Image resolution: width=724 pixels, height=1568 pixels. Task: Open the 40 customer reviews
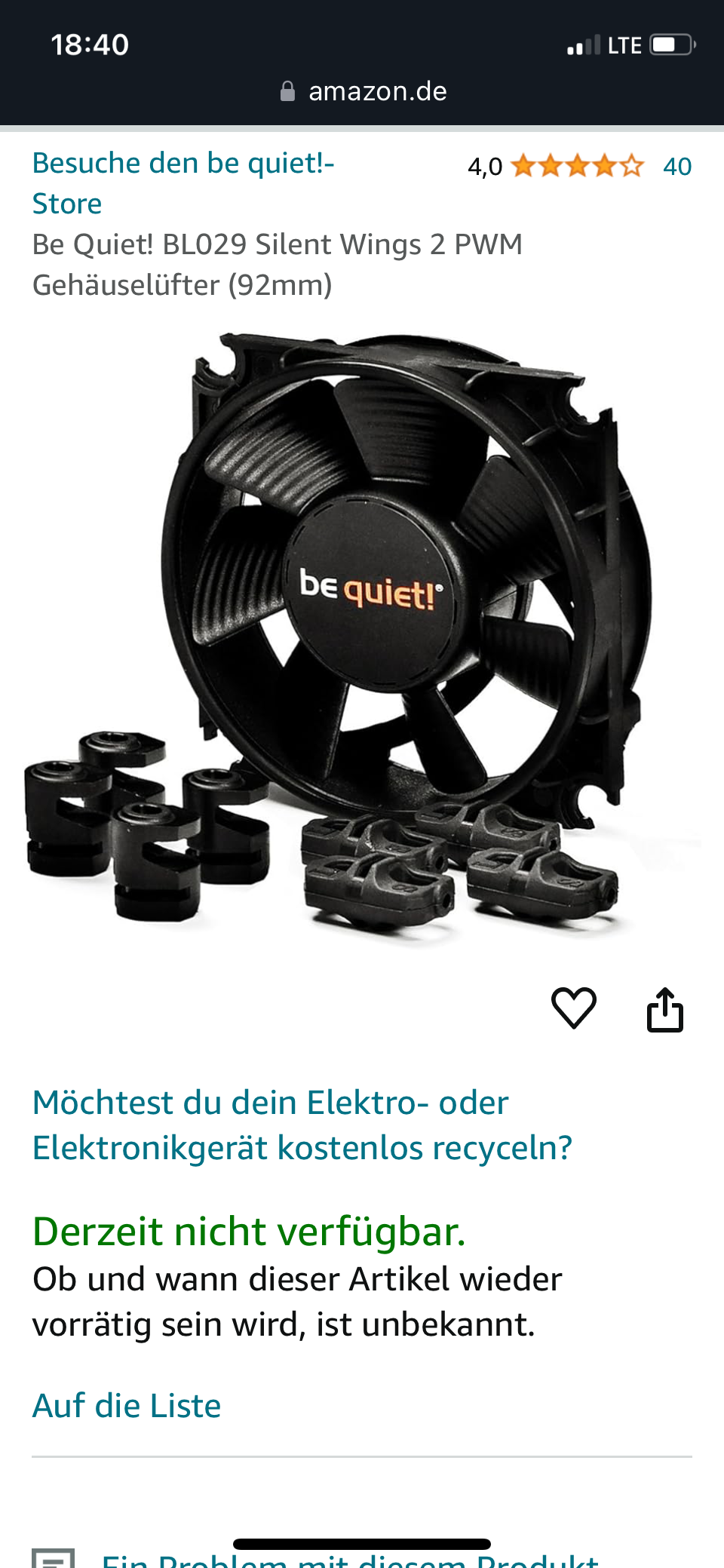click(x=676, y=167)
